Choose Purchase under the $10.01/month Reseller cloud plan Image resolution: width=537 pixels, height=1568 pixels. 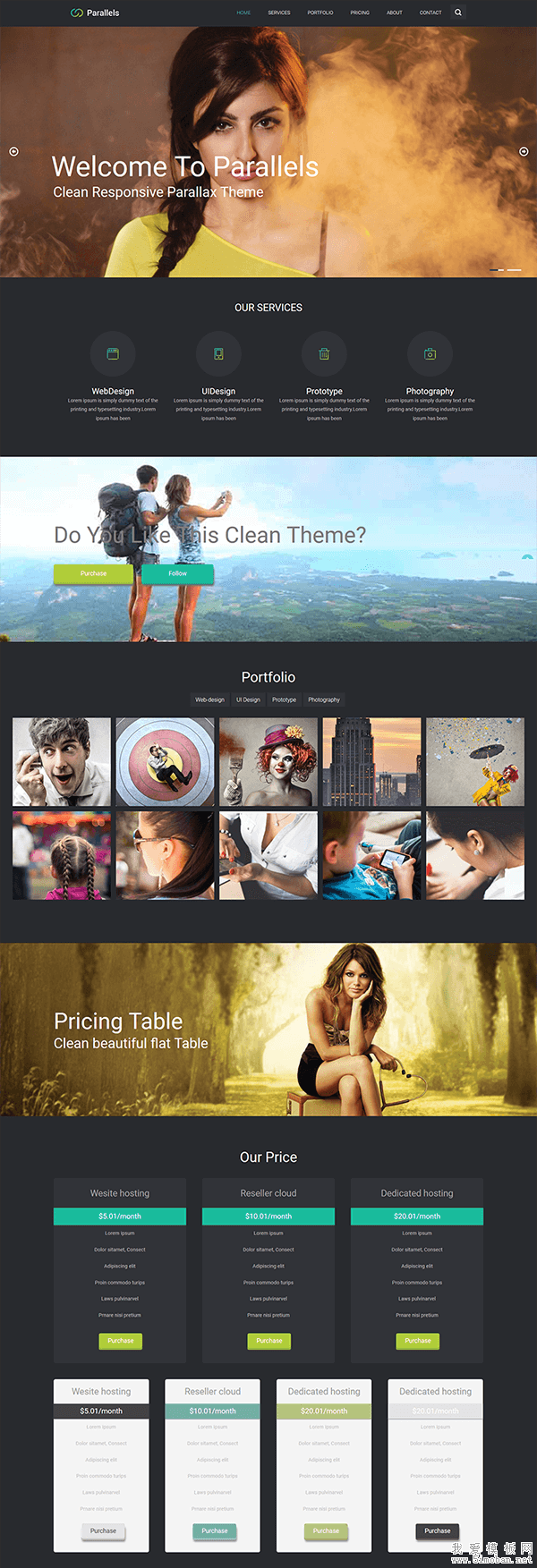269,1341
